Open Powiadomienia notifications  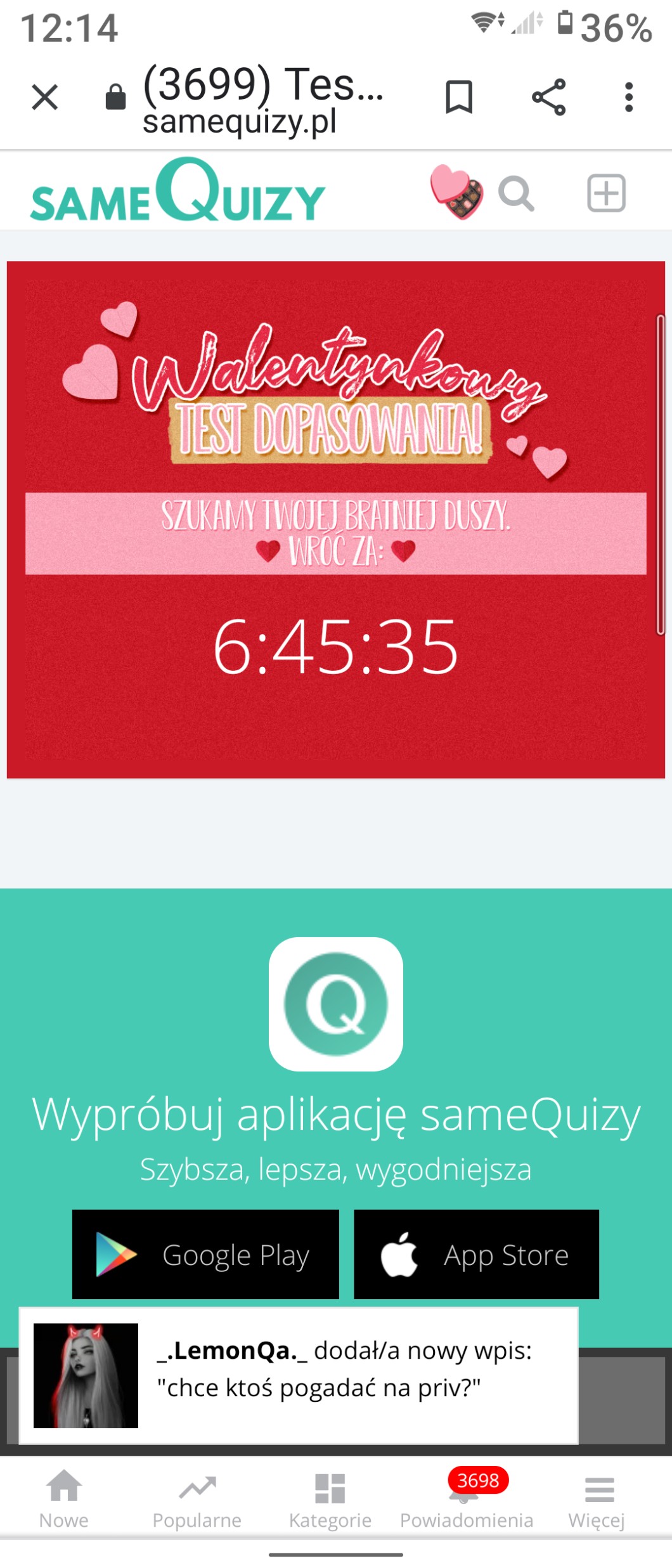tap(467, 1500)
